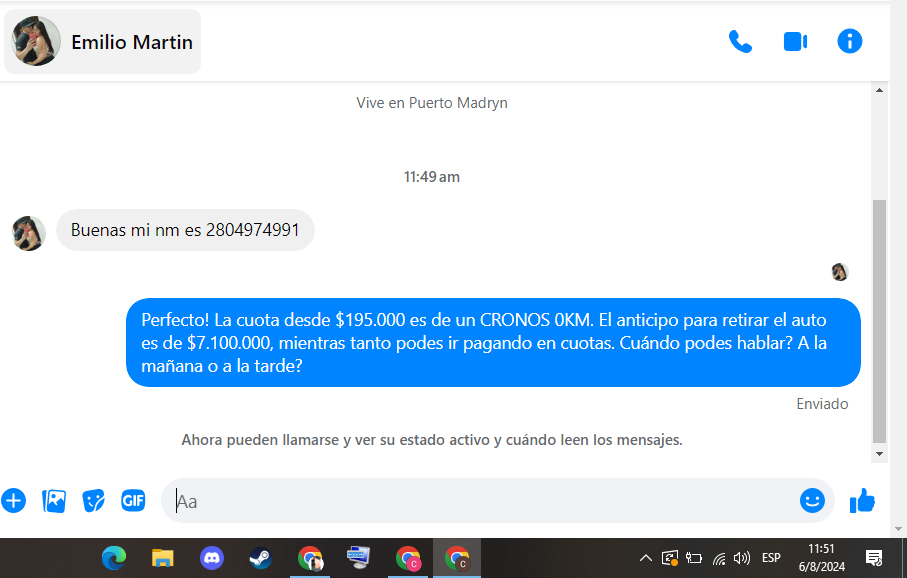Open the plus menu for more actions
Viewport: 907px width, 578px height.
(x=13, y=500)
